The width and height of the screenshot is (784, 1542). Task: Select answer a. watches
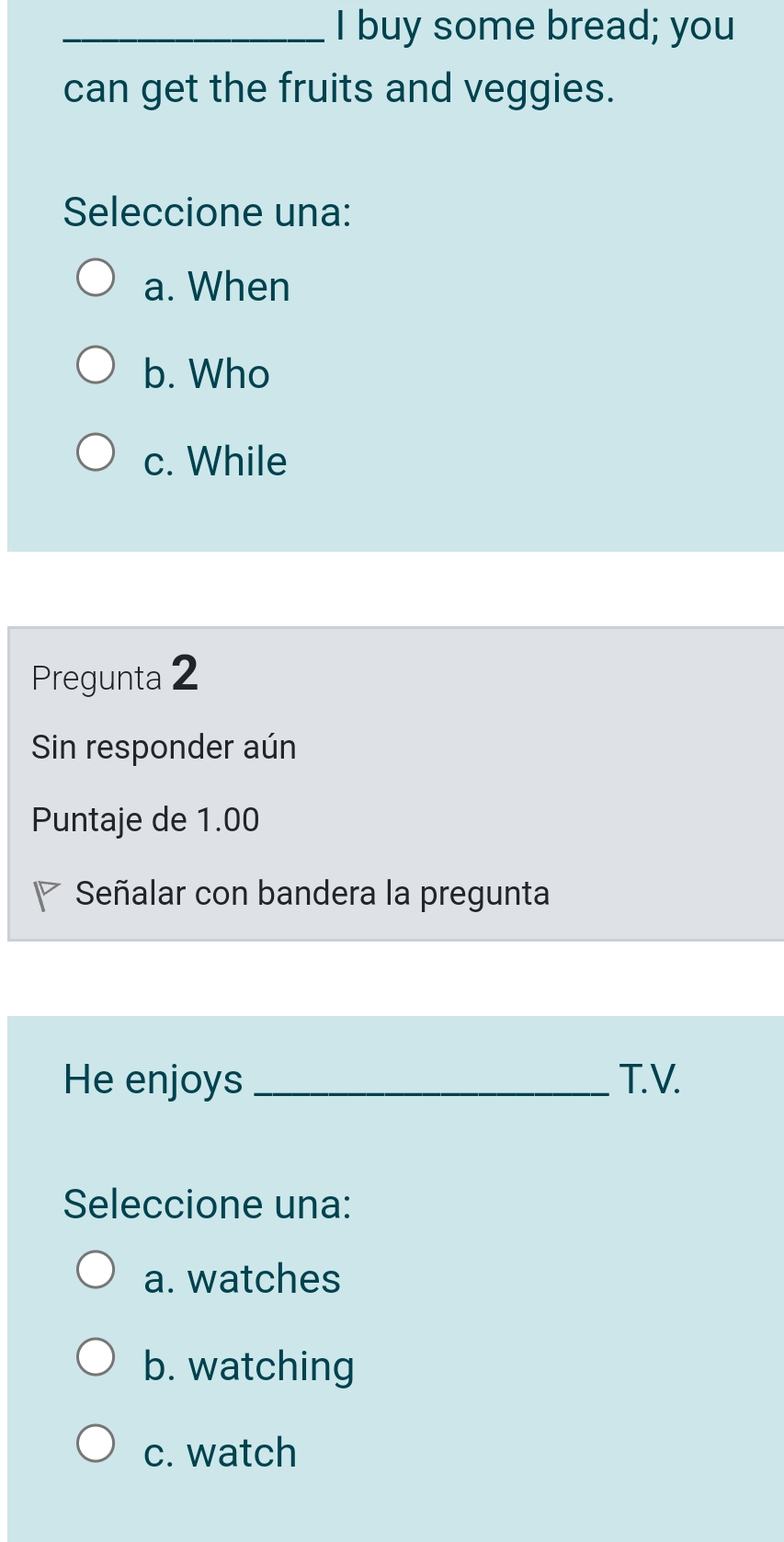(96, 1271)
